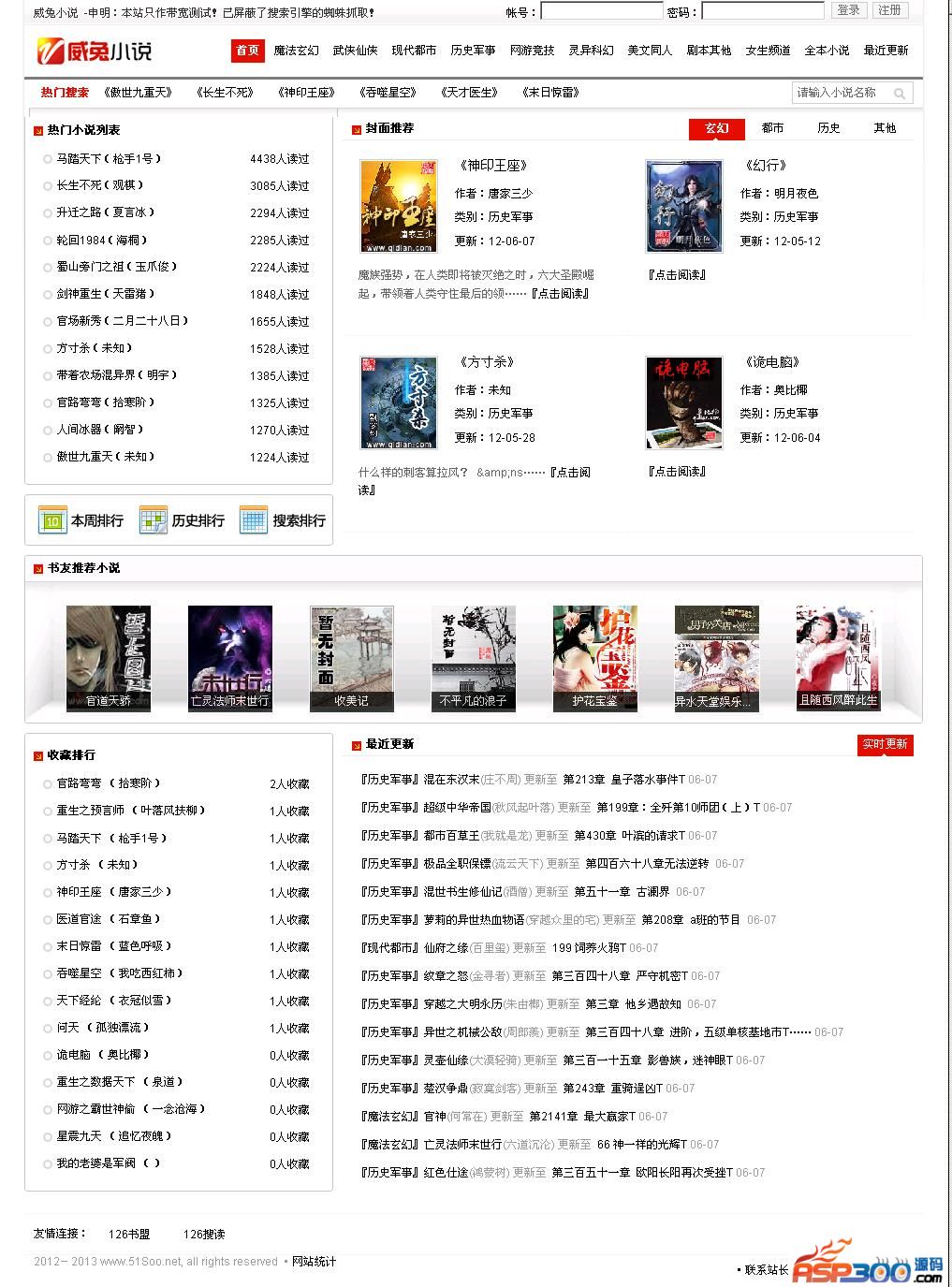Screen dimensions: 952x1287
Task: Tap the novel name search box
Action: 841,93
